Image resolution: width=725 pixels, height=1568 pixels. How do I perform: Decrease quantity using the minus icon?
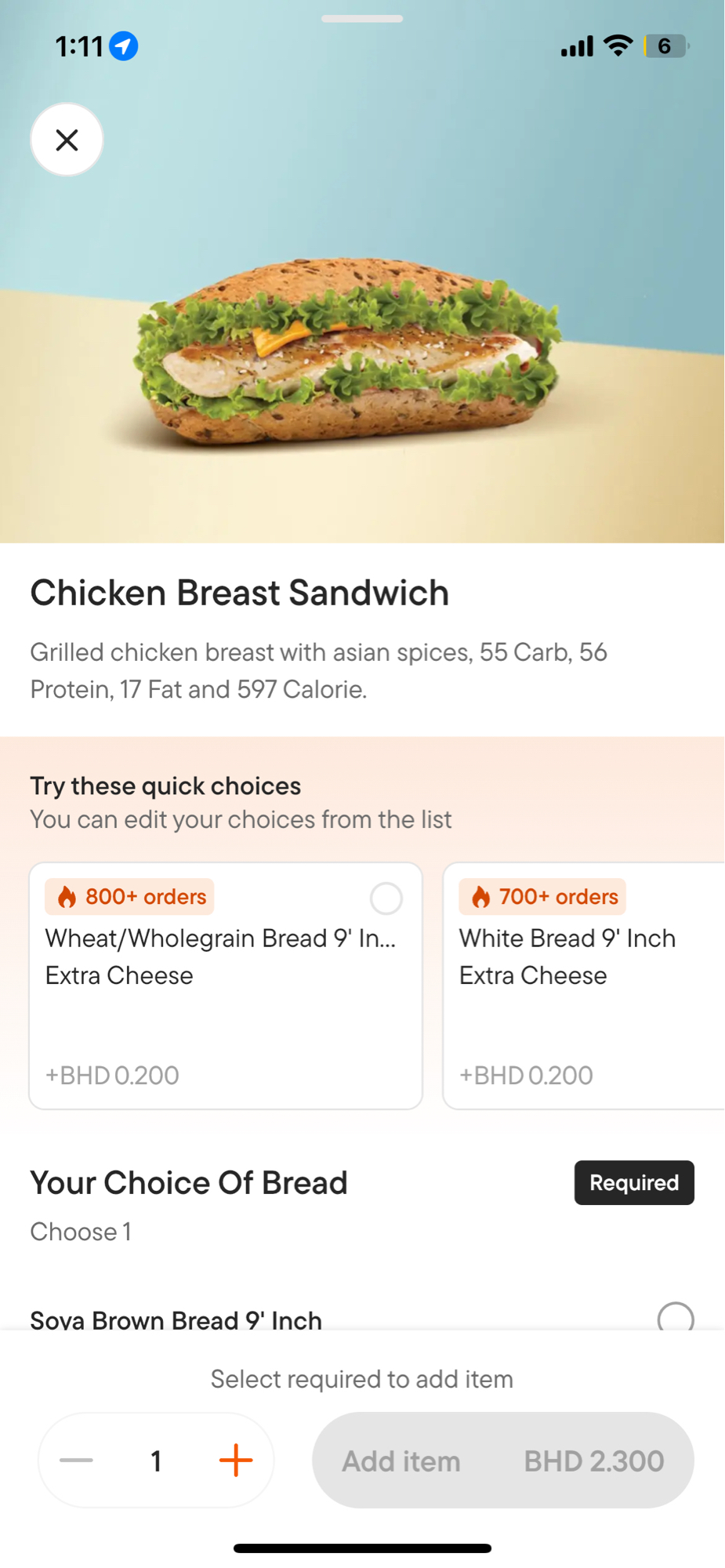tap(76, 1460)
